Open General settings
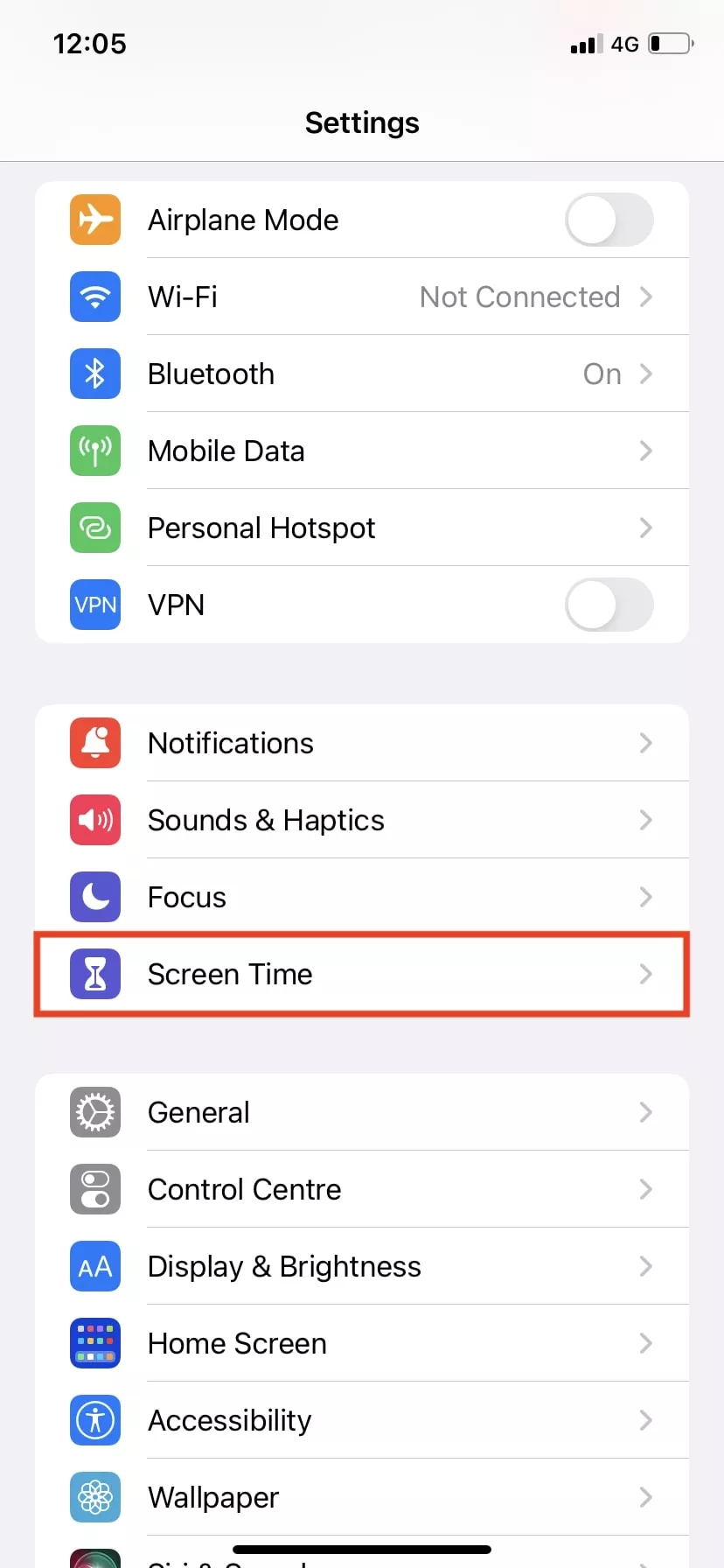 tap(362, 1112)
